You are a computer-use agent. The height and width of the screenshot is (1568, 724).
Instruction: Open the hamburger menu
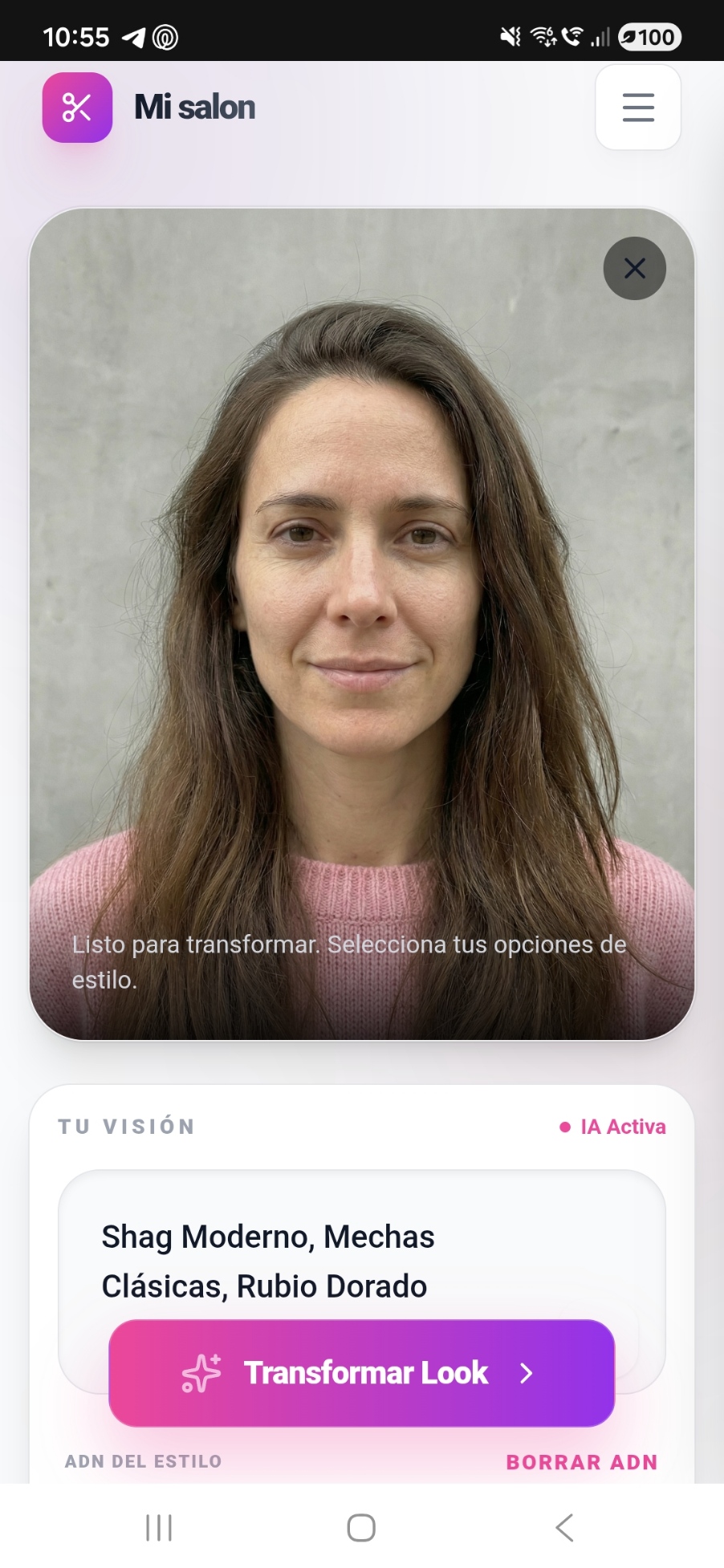(x=637, y=108)
